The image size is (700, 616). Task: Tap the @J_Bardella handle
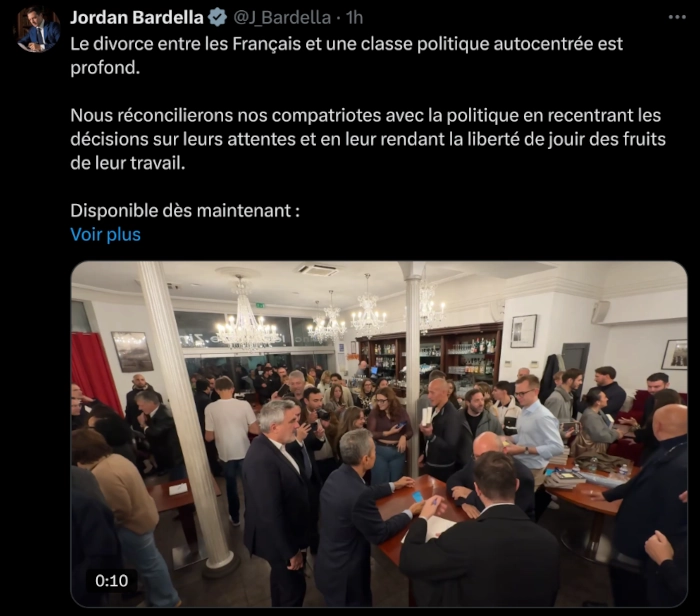(x=283, y=17)
